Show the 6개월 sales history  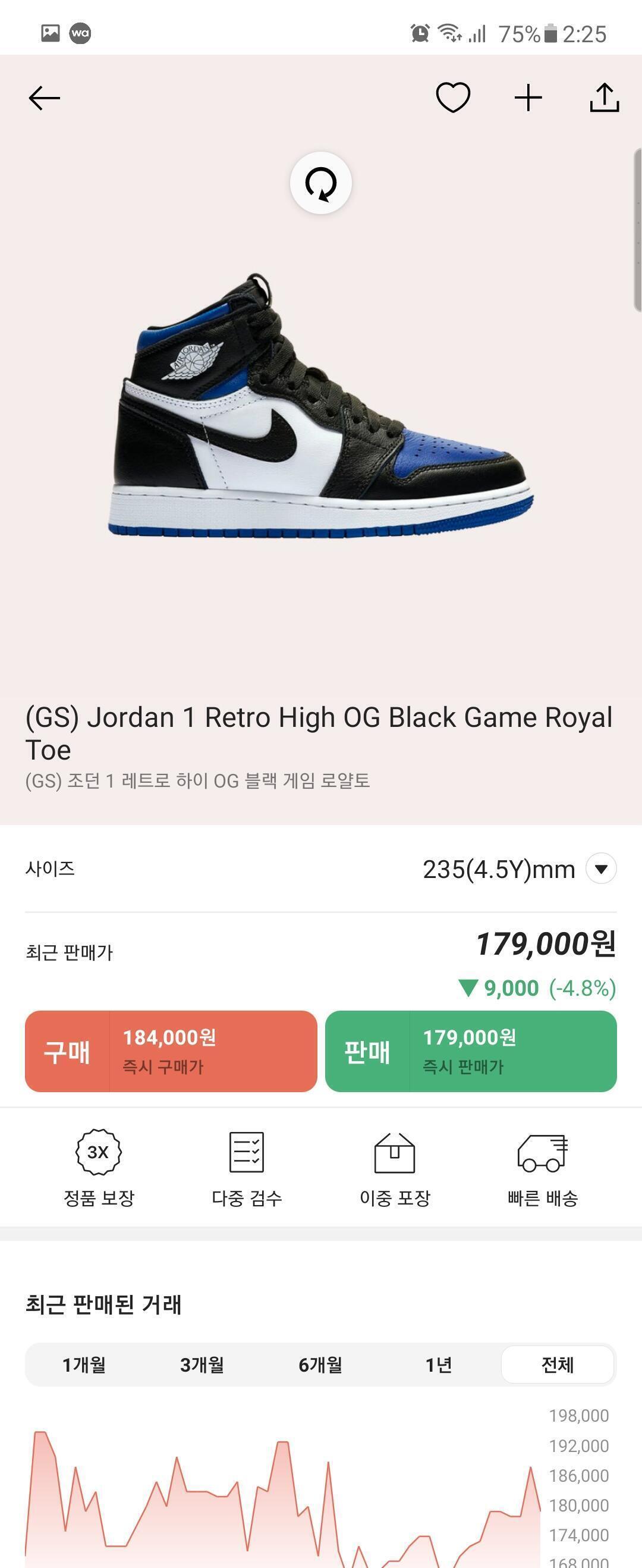[x=320, y=1365]
